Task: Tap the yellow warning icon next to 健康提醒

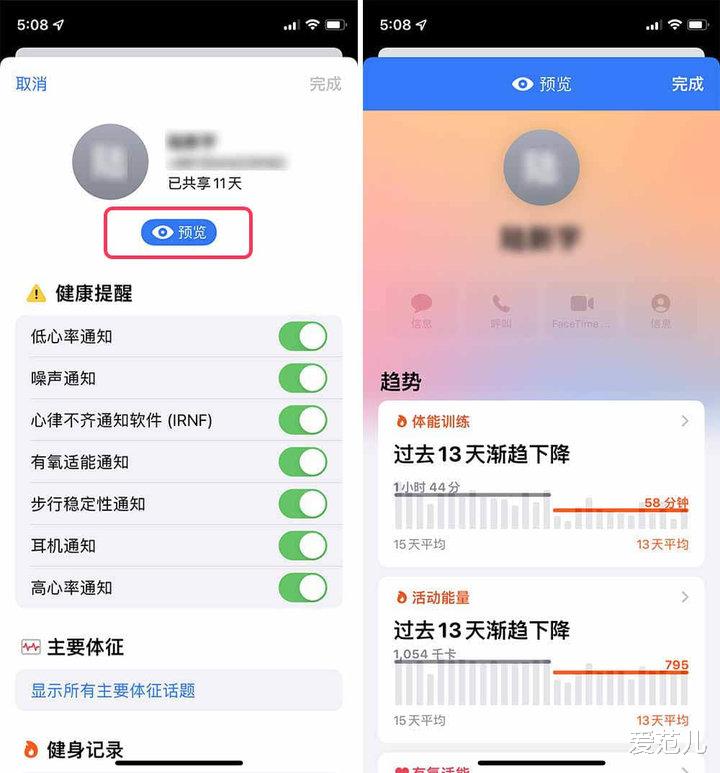Action: 35,293
